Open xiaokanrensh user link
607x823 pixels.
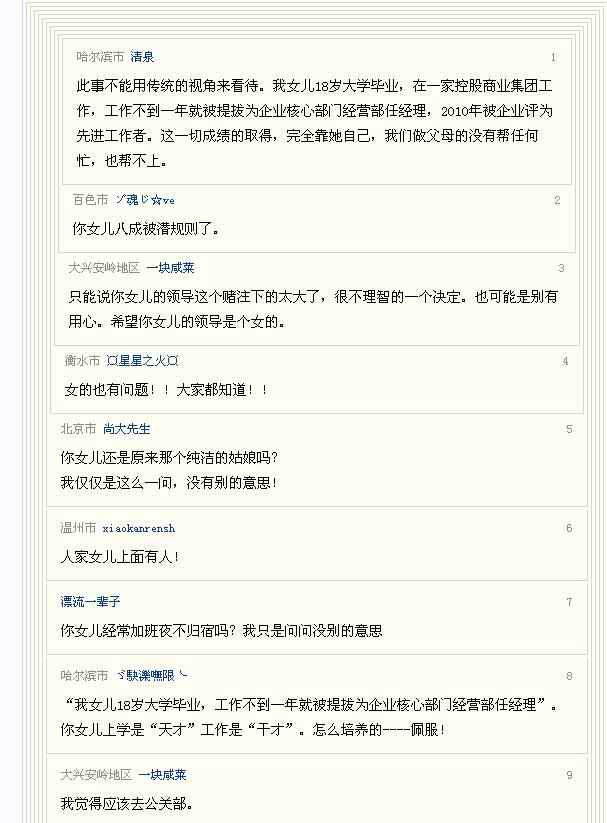(x=138, y=528)
